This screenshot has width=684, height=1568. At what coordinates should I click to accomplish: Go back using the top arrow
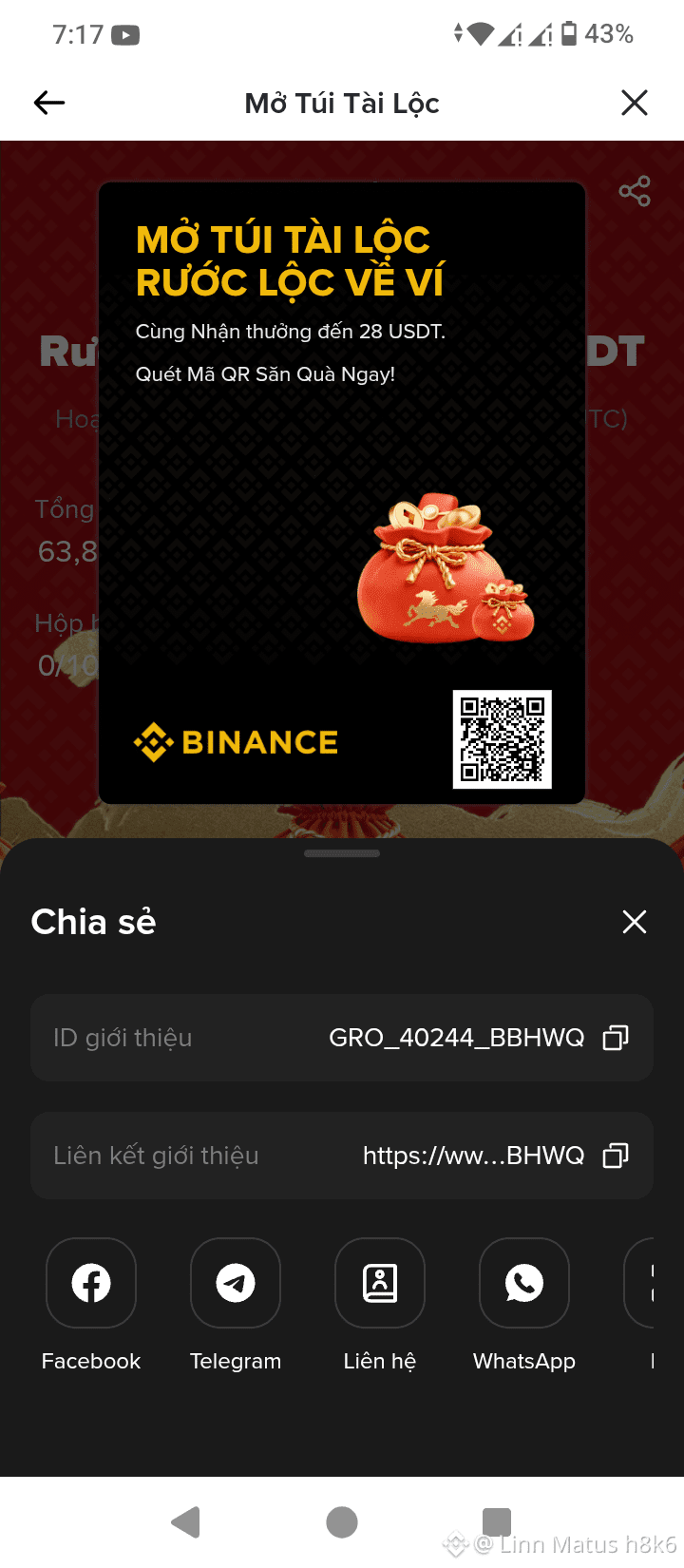tap(49, 103)
